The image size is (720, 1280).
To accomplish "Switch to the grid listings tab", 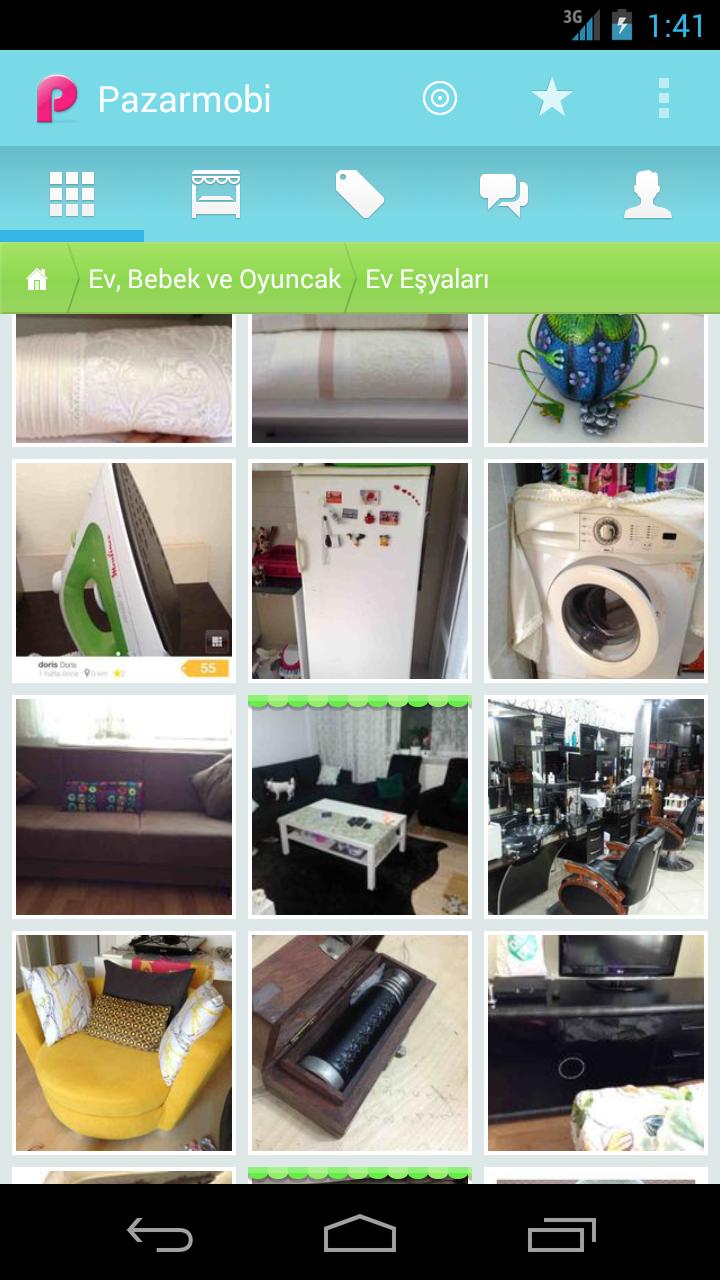I will (x=72, y=194).
